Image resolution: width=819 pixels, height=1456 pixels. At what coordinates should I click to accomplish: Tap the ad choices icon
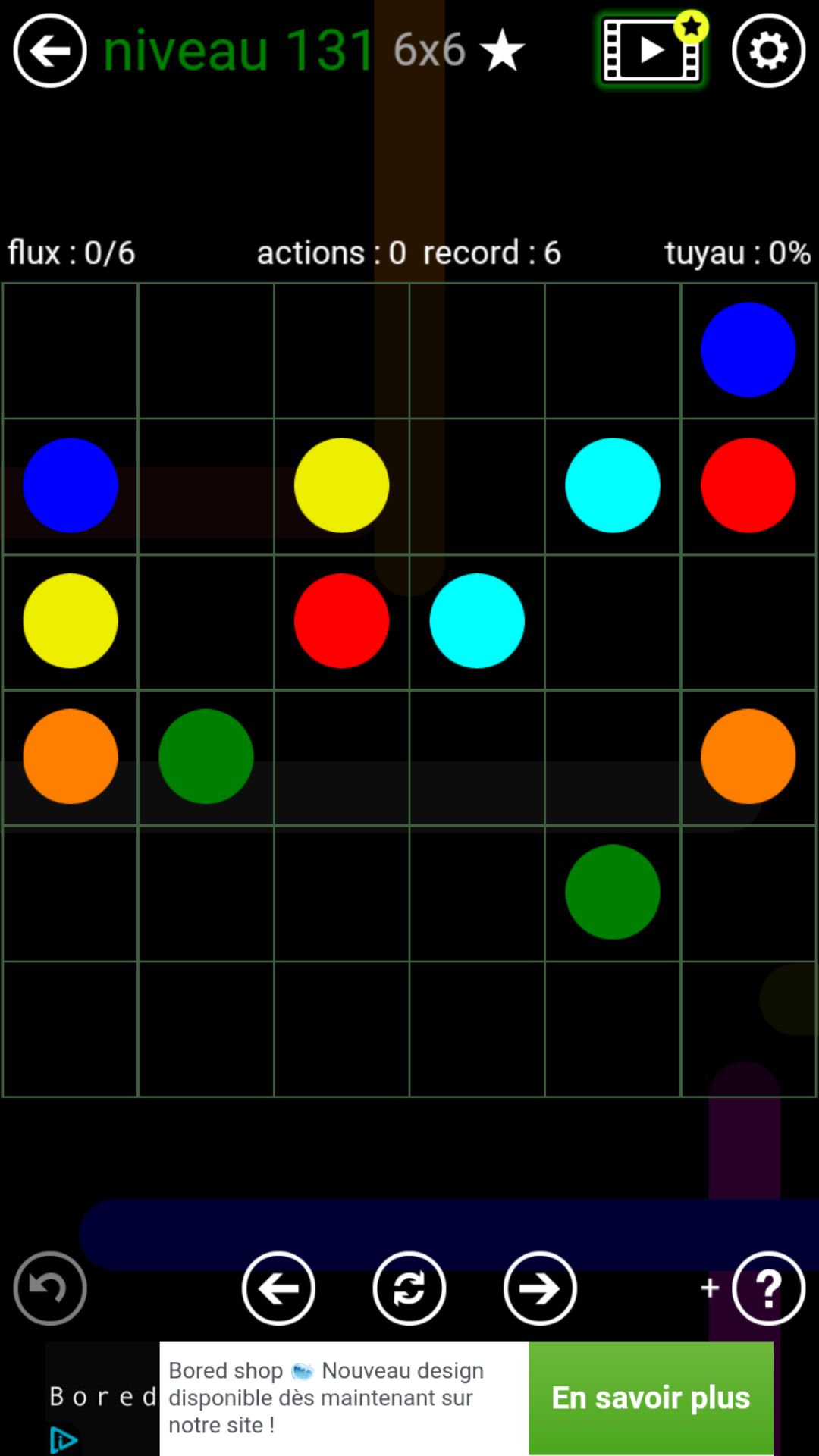click(x=64, y=1439)
